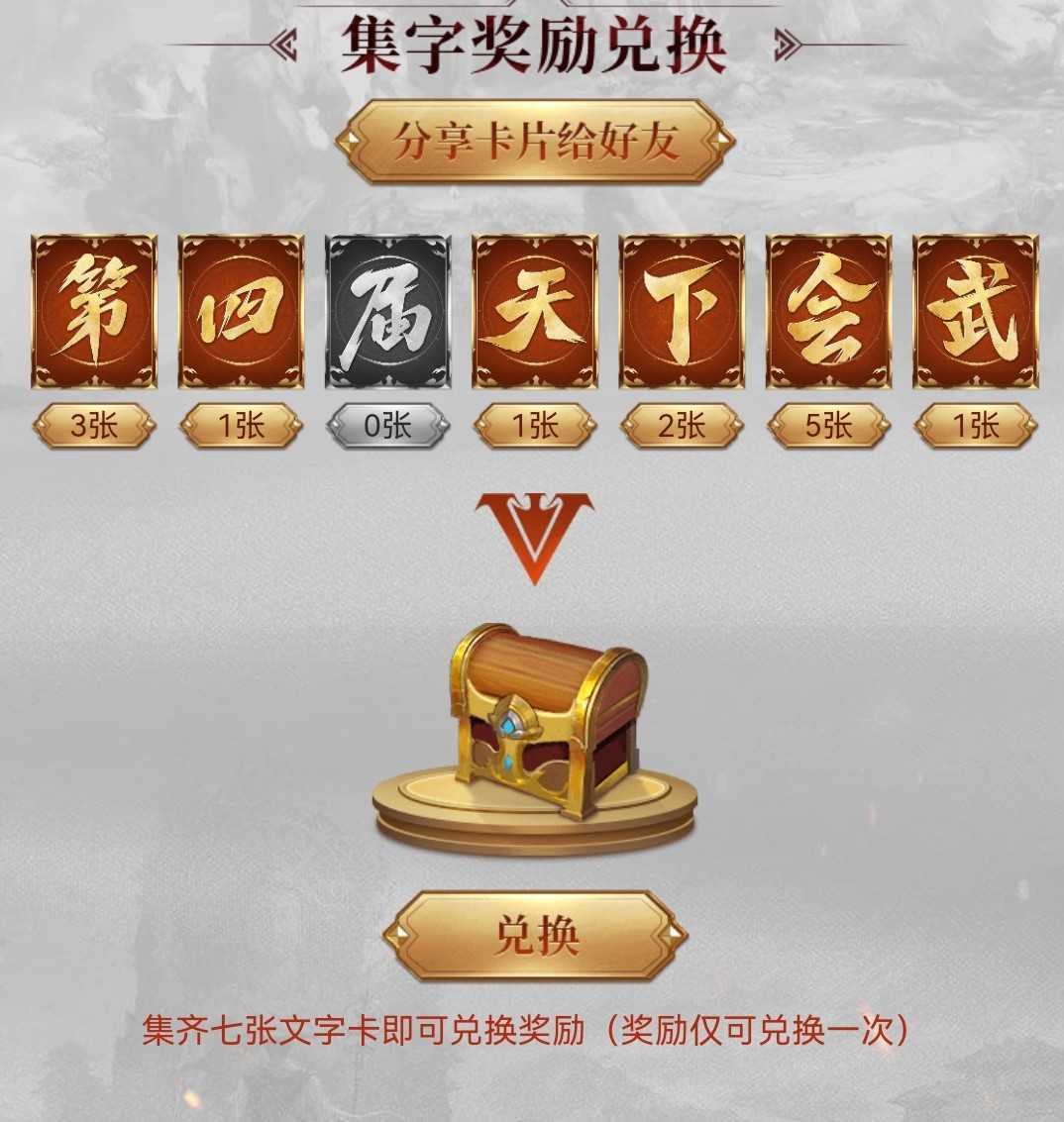The width and height of the screenshot is (1064, 1122).
Task: Select the 武 character card
Action: click(975, 312)
